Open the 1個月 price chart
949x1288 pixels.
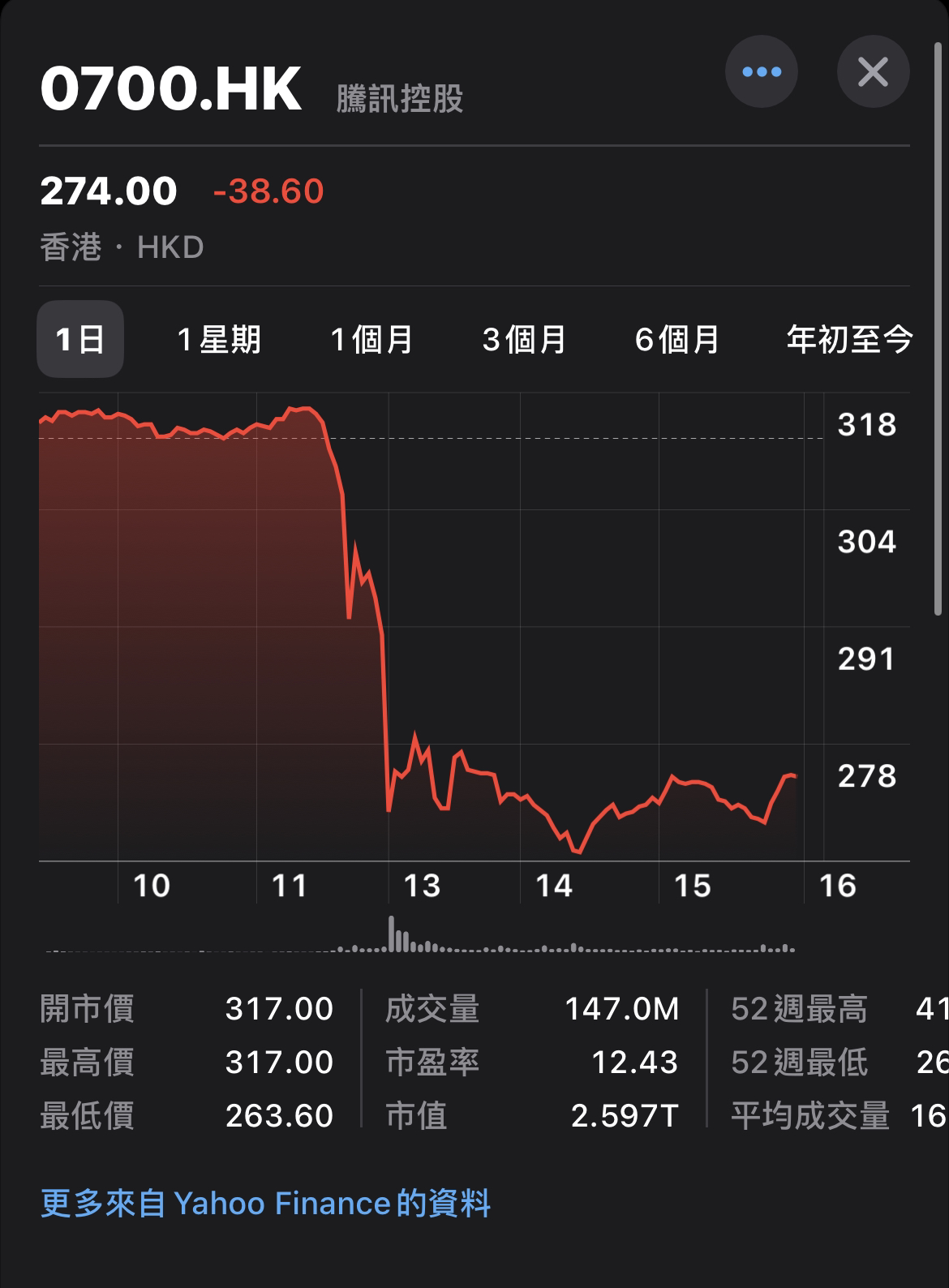371,341
